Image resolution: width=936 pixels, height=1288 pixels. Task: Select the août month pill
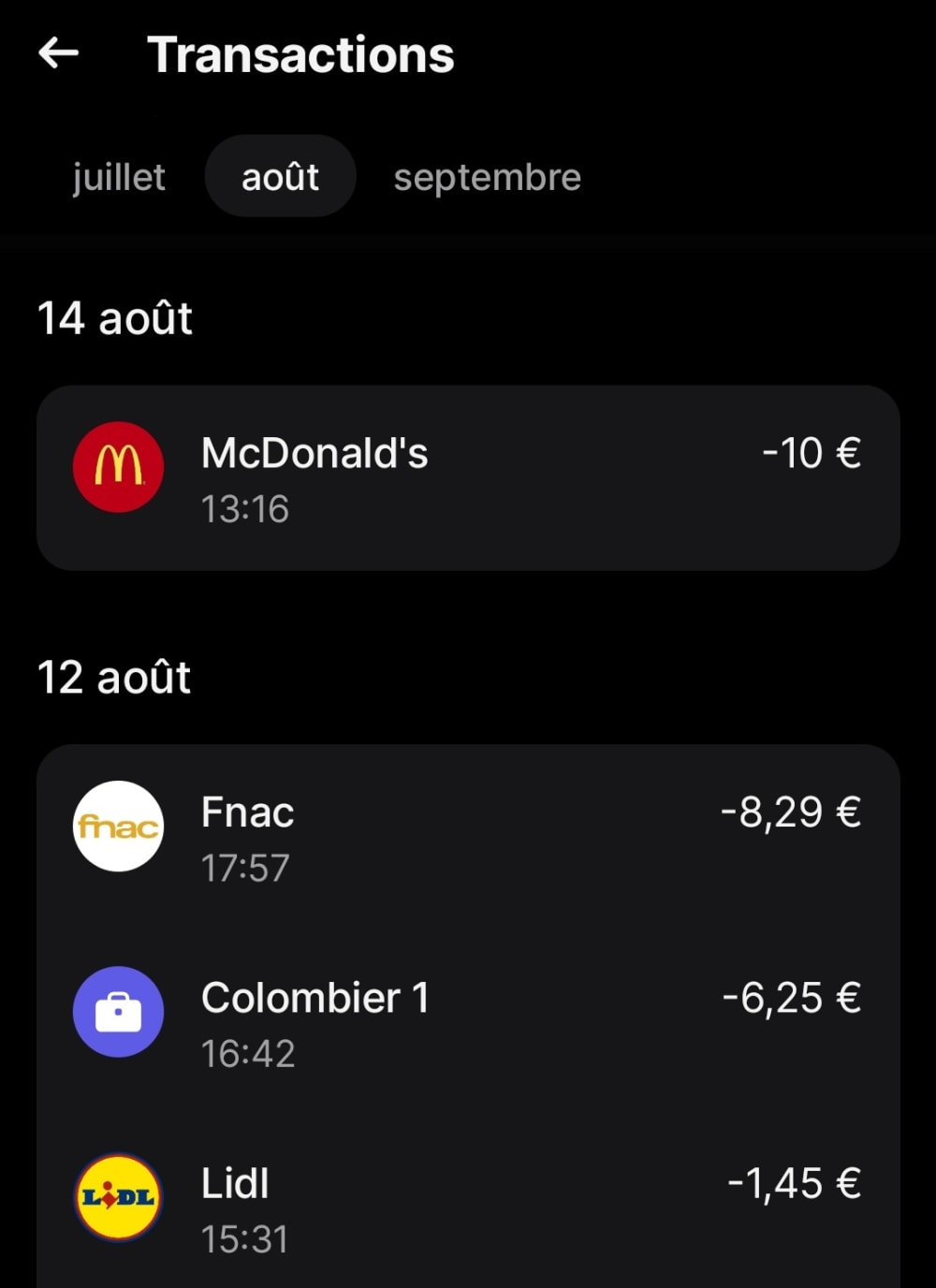(280, 176)
